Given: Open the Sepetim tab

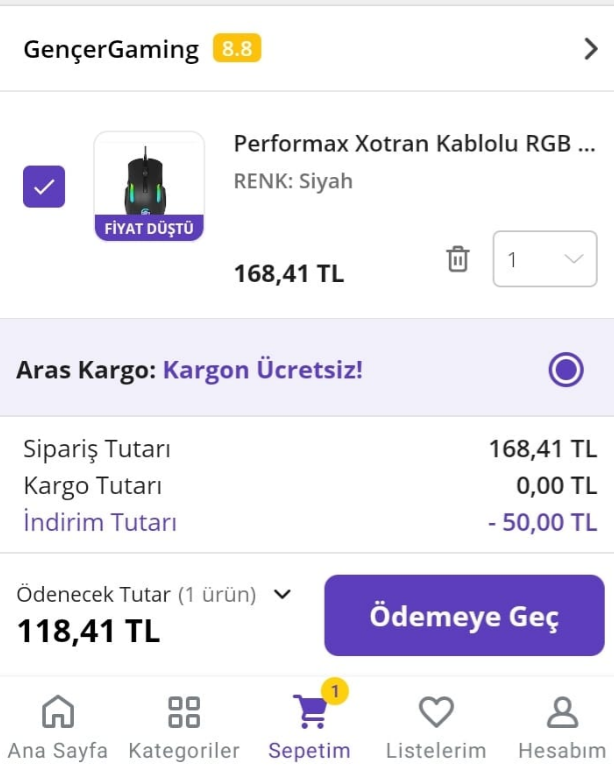Looking at the screenshot, I should pos(309,727).
